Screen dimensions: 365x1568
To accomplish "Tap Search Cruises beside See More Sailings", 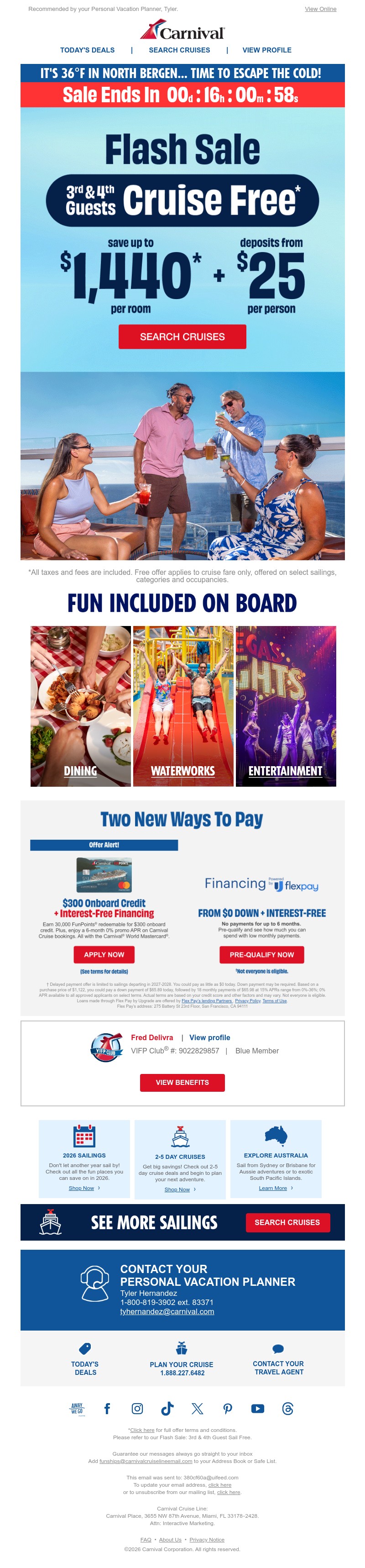I will [x=287, y=1223].
